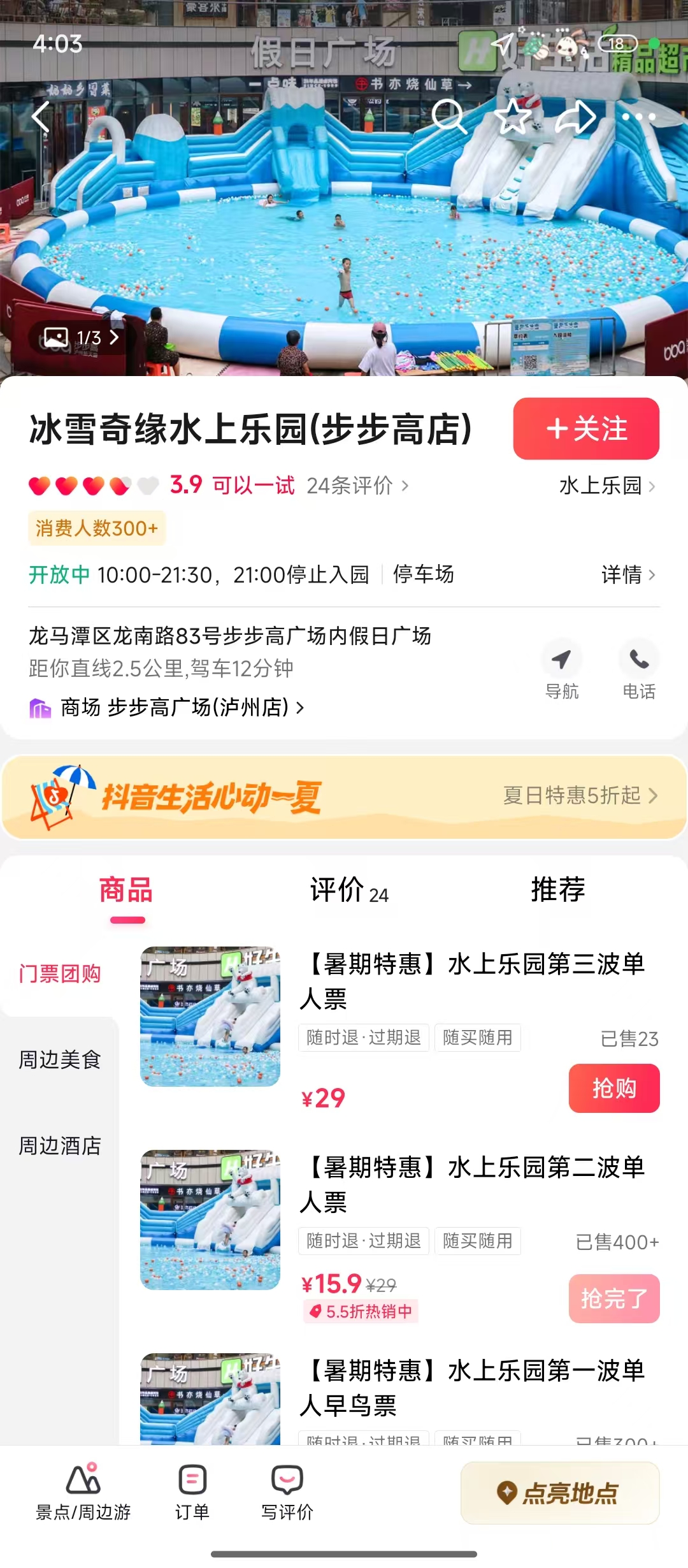688x1568 pixels.
Task: Open the 24条评价 reviews link
Action: (357, 486)
